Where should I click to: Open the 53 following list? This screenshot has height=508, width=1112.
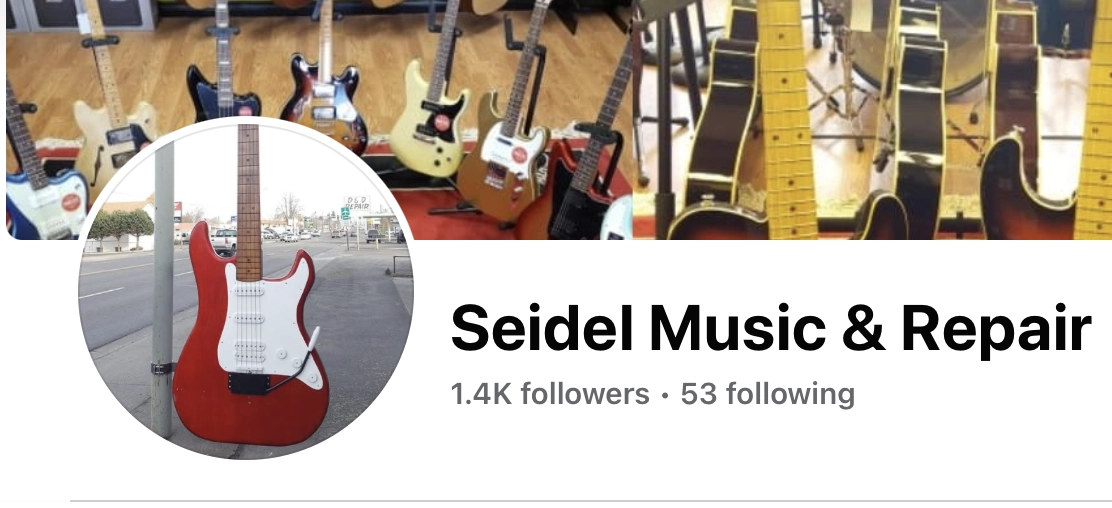(x=767, y=394)
